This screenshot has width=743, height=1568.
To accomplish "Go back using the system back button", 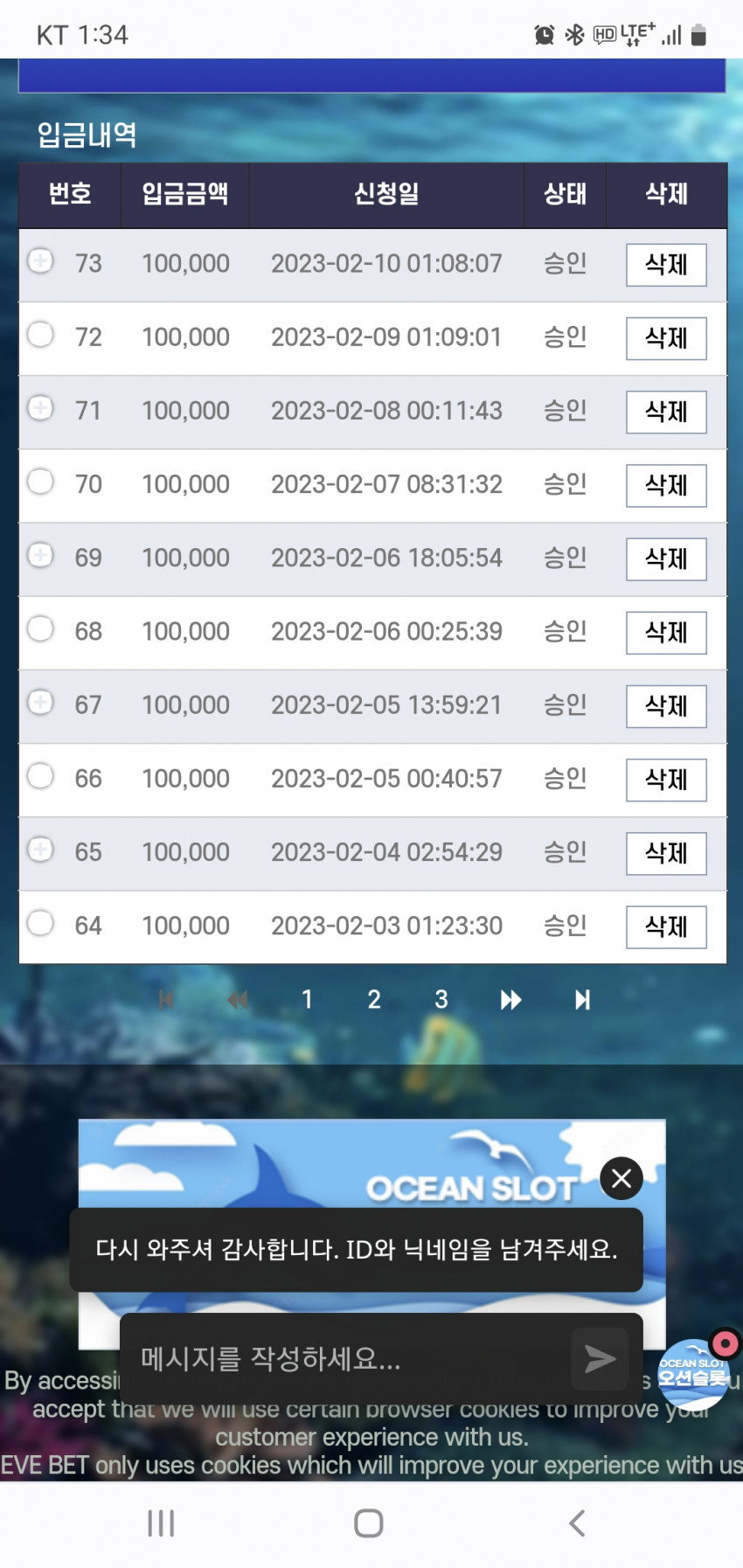I will (577, 1523).
